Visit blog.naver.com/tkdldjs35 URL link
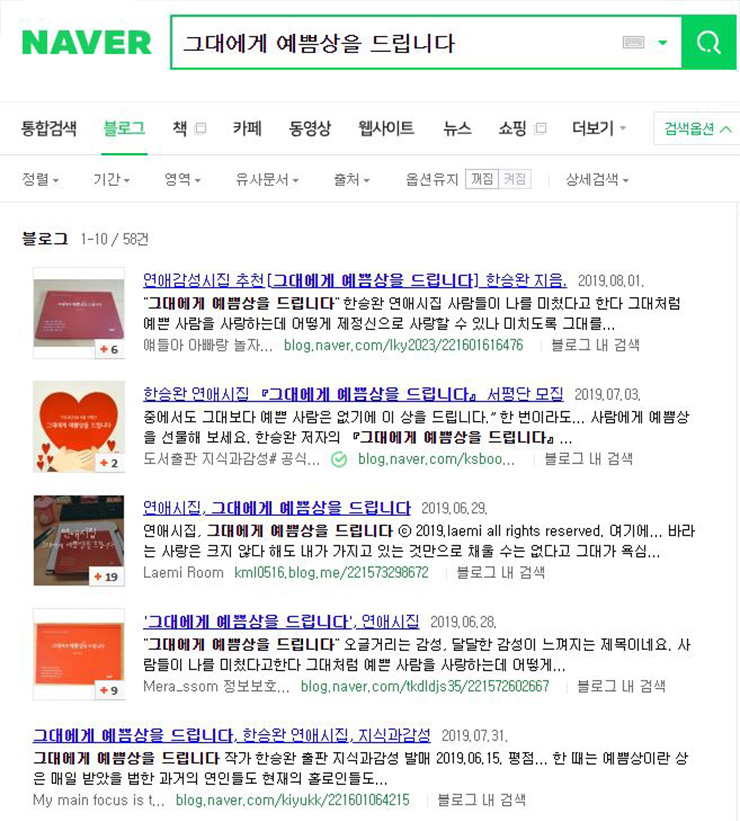This screenshot has width=740, height=821. (425, 686)
